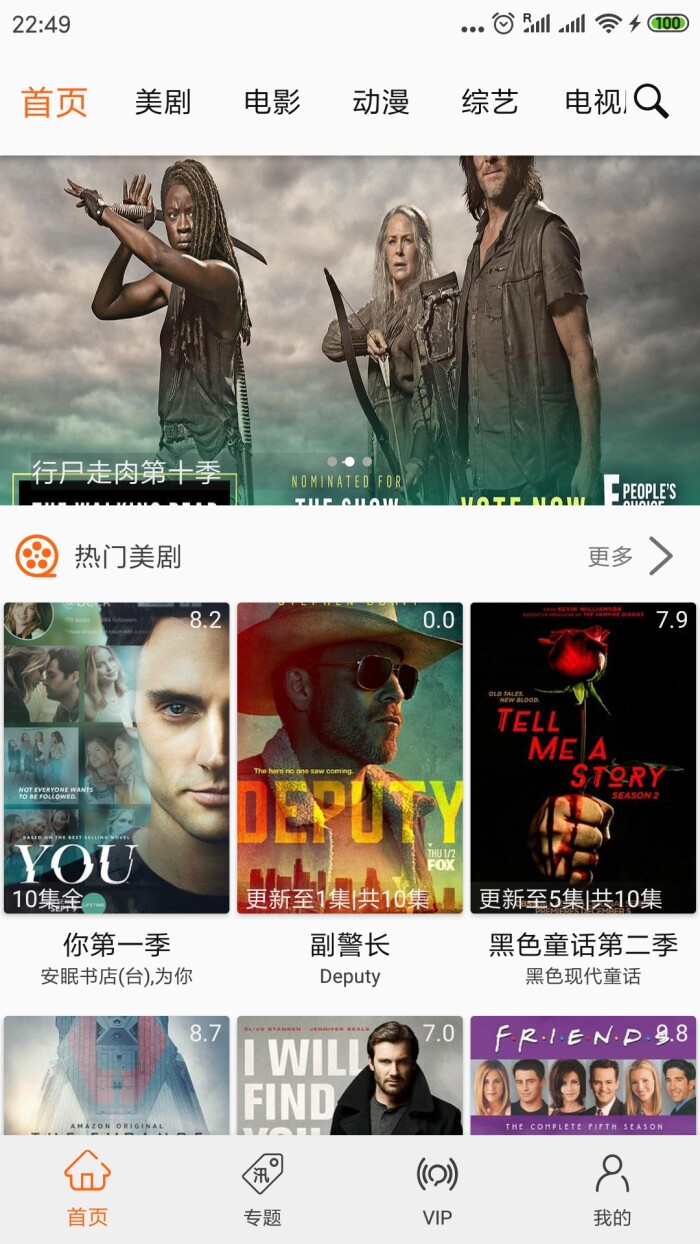700x1244 pixels.
Task: Select the 动漫 category tab
Action: [x=381, y=102]
